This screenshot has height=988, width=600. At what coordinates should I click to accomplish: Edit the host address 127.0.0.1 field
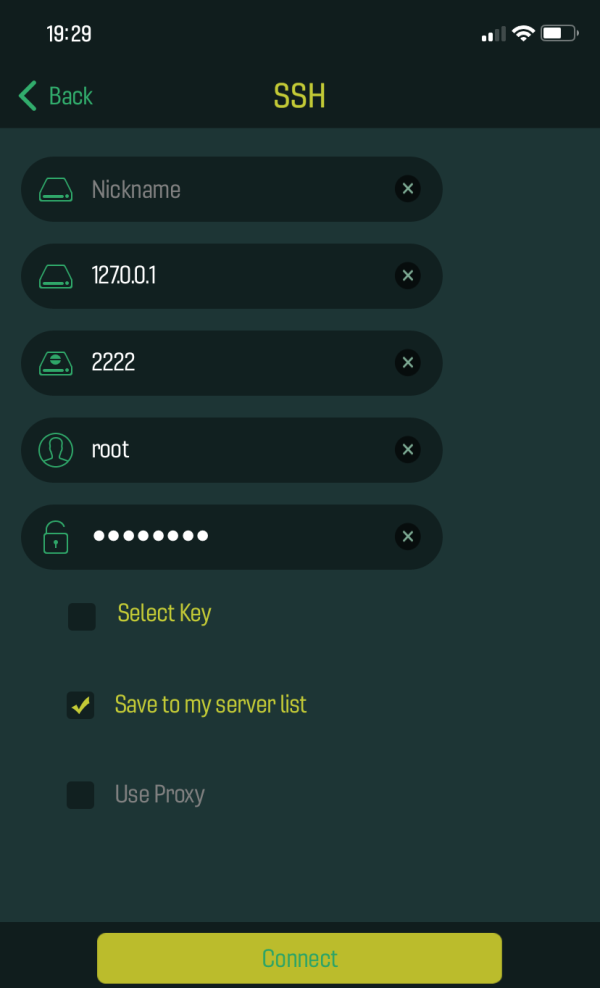coord(235,276)
